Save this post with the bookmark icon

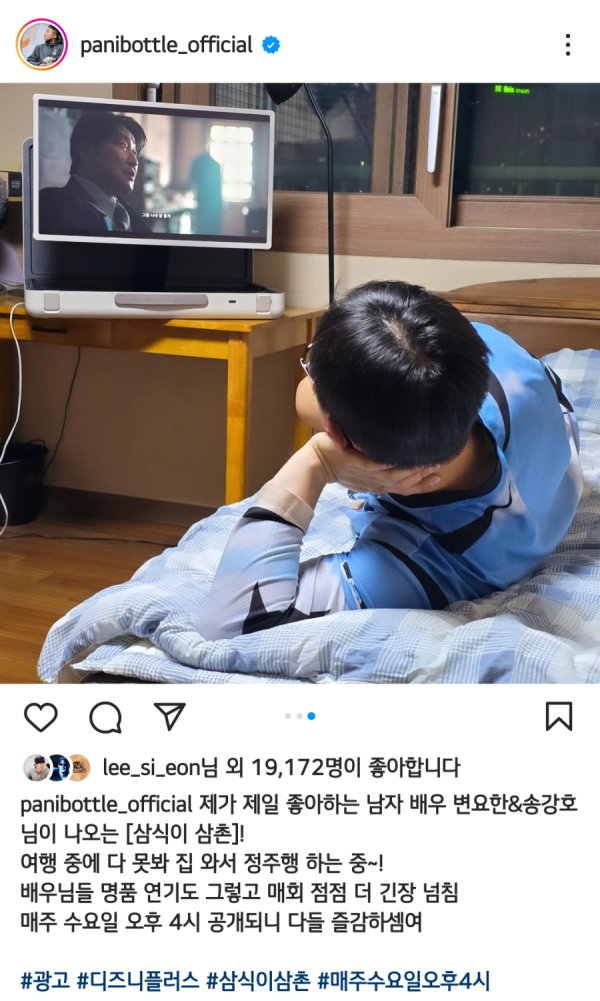click(x=558, y=716)
